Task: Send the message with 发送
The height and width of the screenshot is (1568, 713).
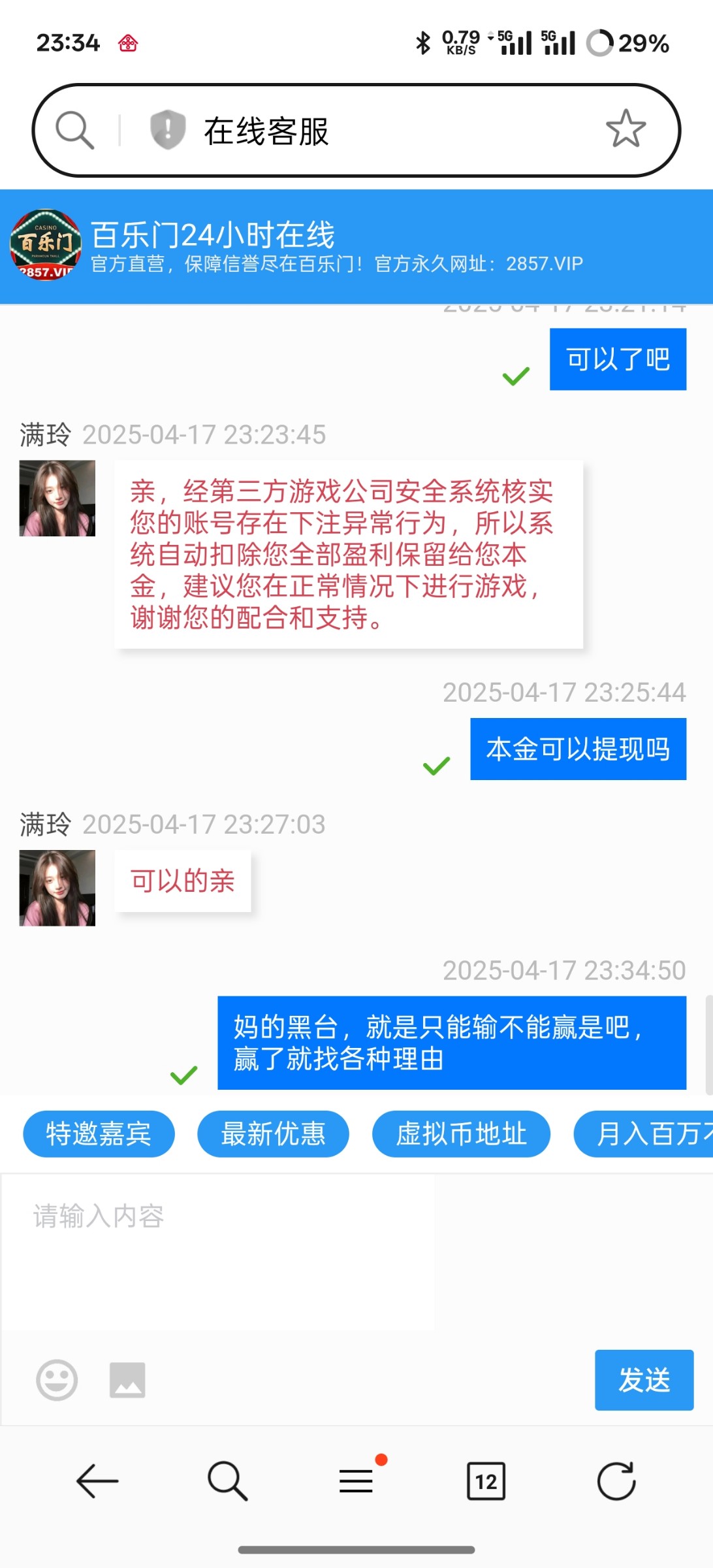Action: coord(644,1380)
